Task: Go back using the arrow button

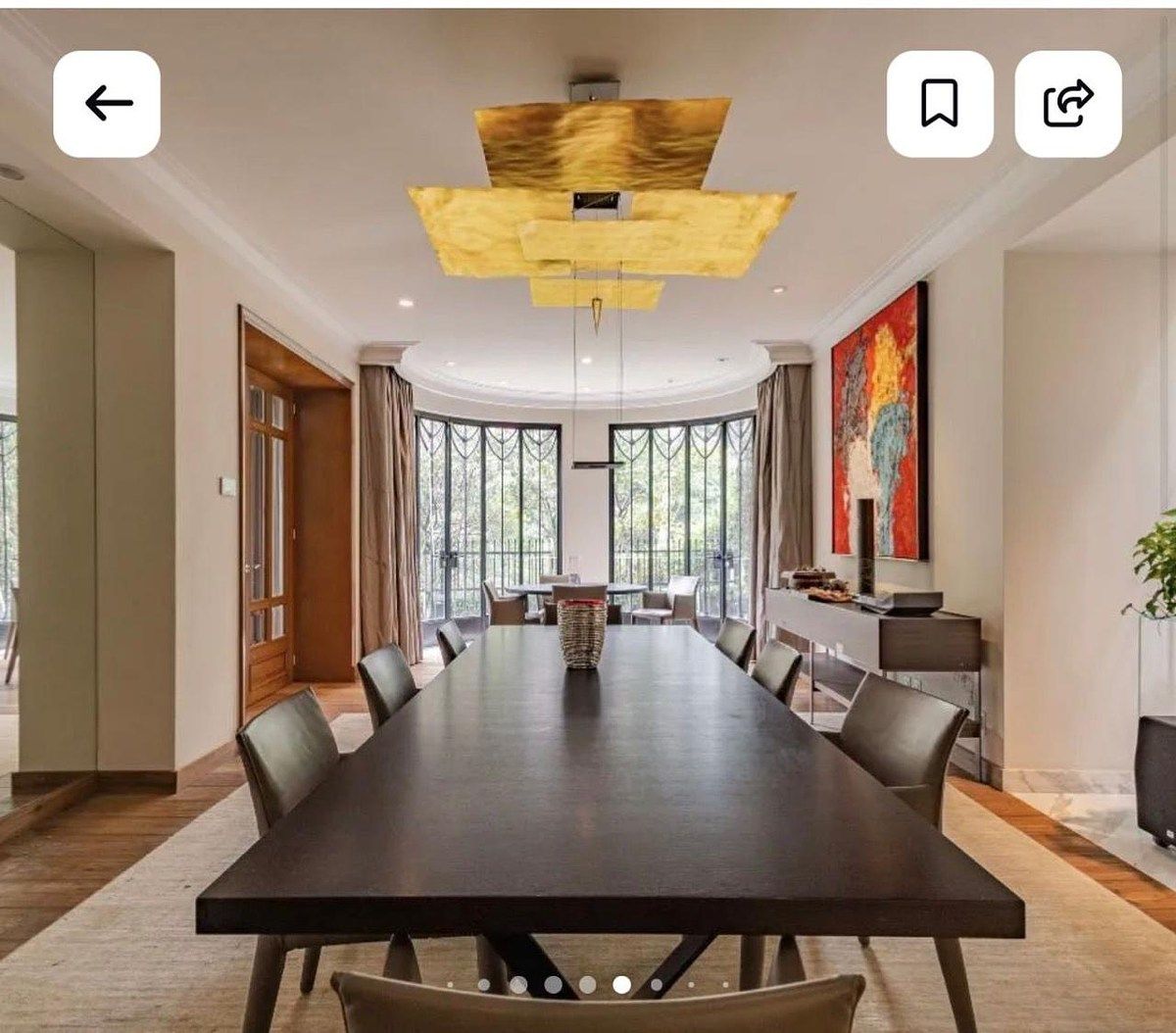Action: (107, 104)
